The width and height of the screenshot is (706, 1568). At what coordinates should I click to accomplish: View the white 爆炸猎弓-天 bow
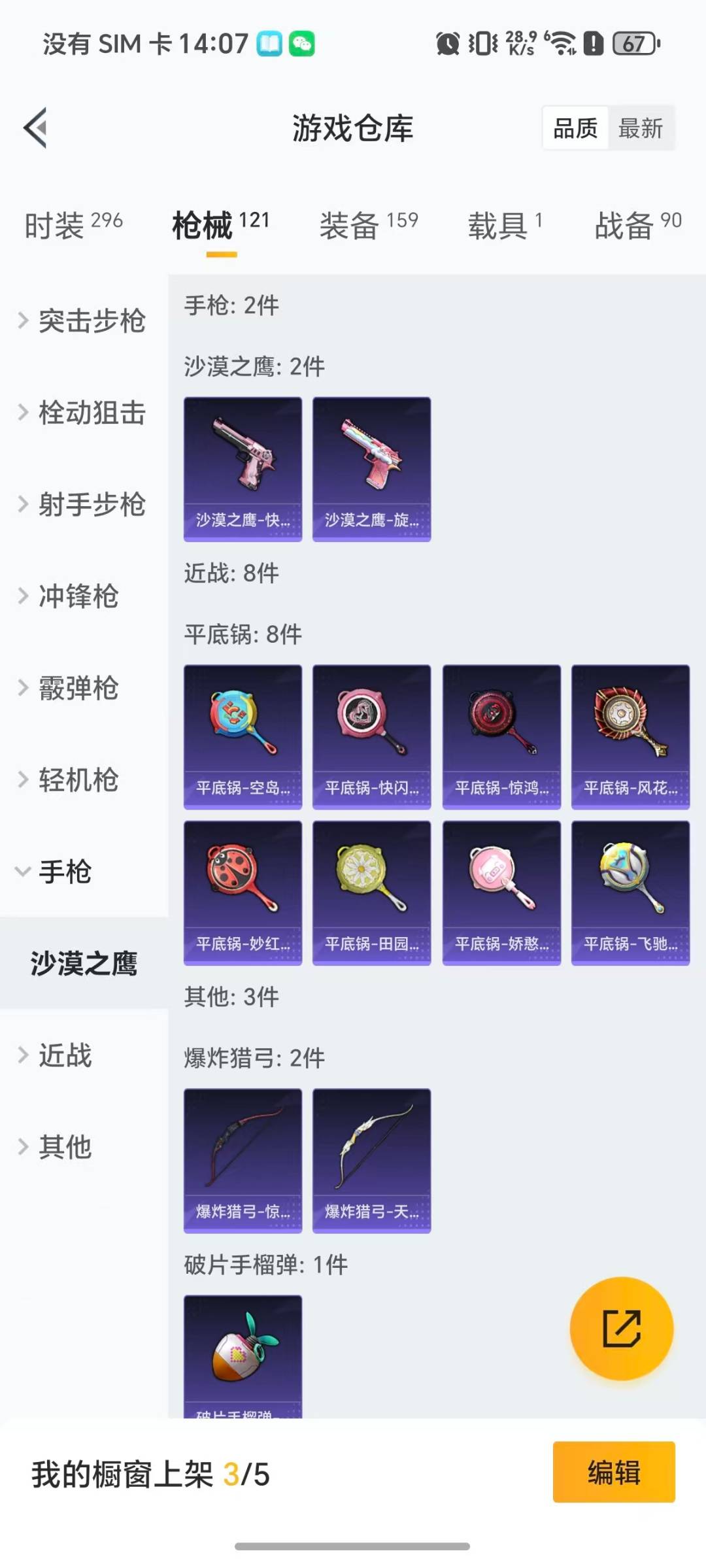tap(371, 1159)
